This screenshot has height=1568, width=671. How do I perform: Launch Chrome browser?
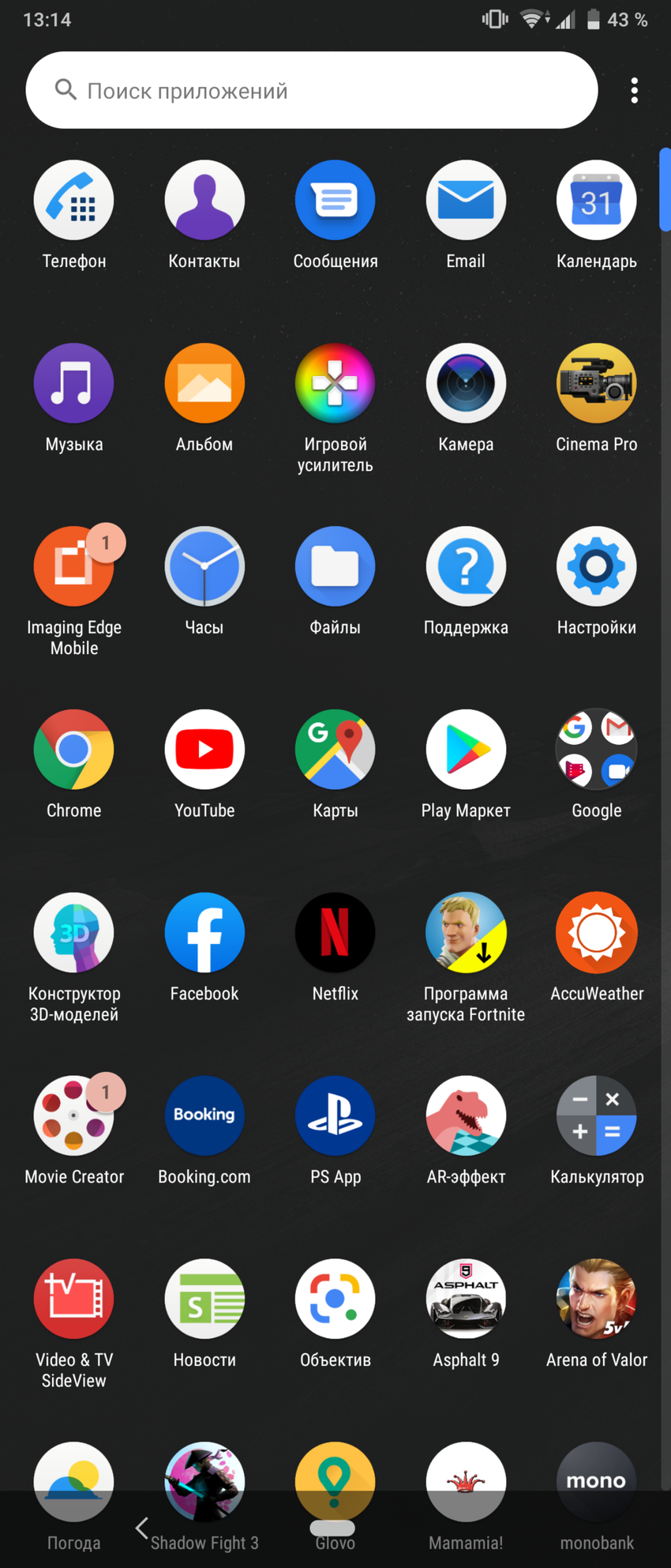click(74, 750)
